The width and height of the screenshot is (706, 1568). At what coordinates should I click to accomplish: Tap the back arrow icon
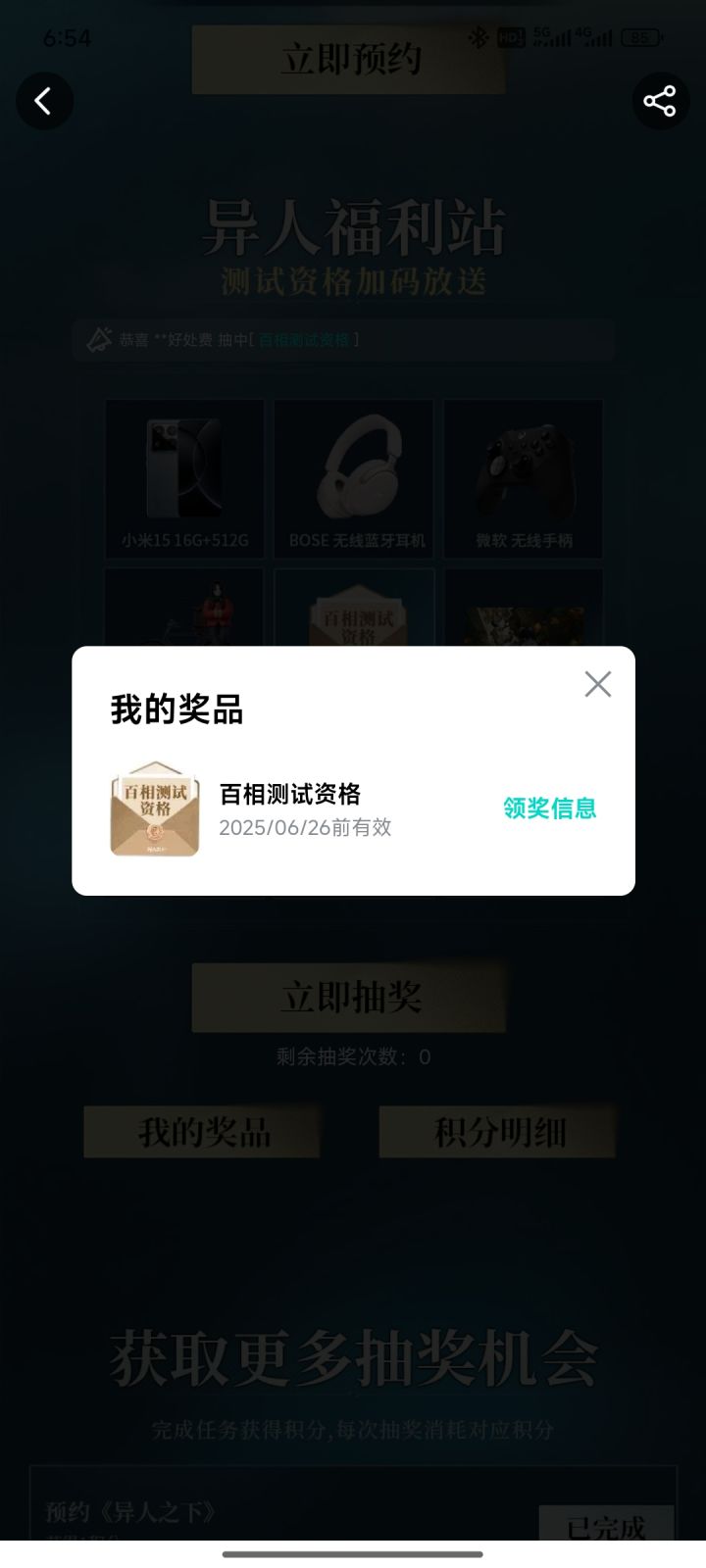[44, 101]
